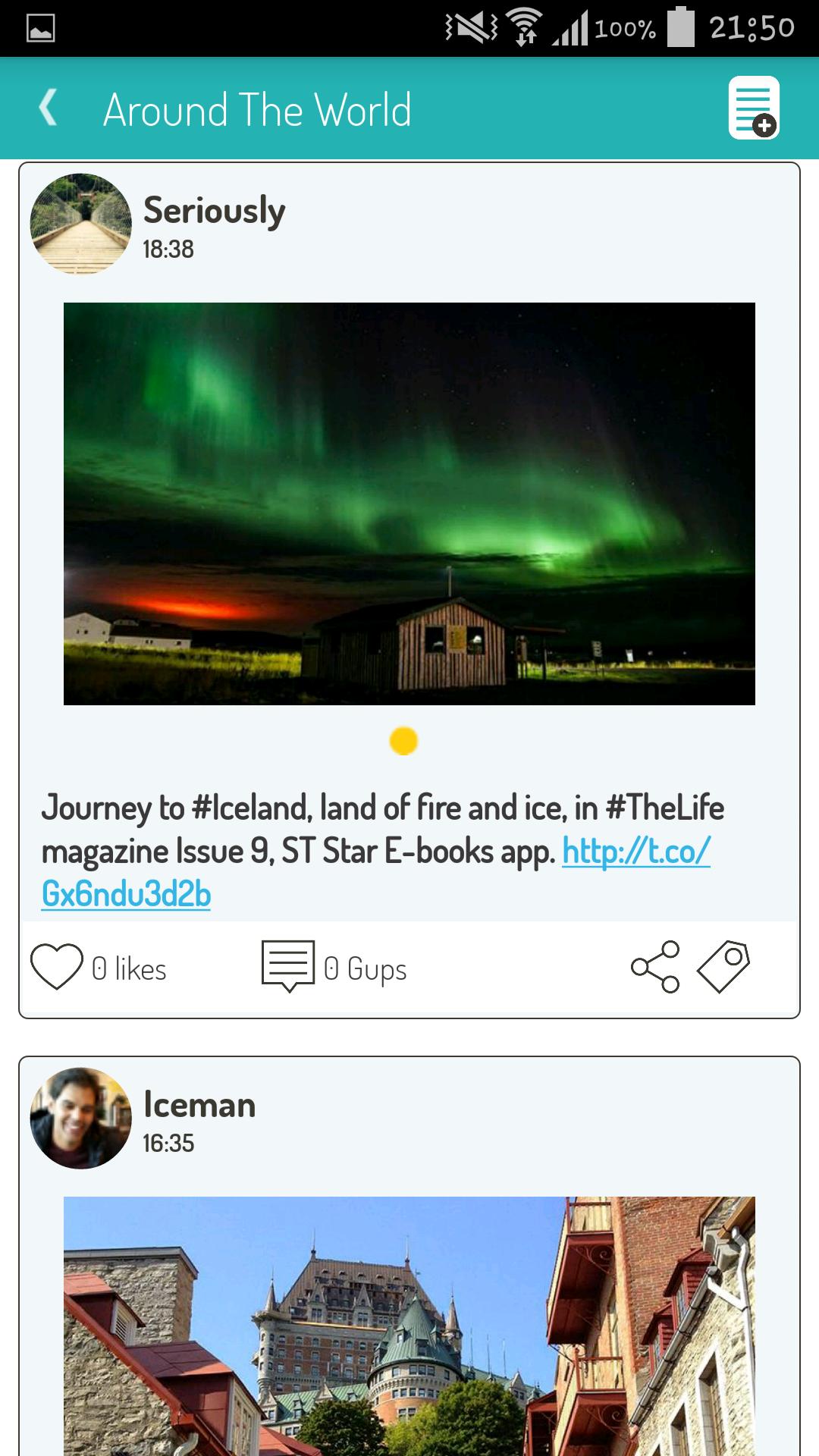Share Seriously's Iceland post
The width and height of the screenshot is (819, 1456).
(x=655, y=967)
